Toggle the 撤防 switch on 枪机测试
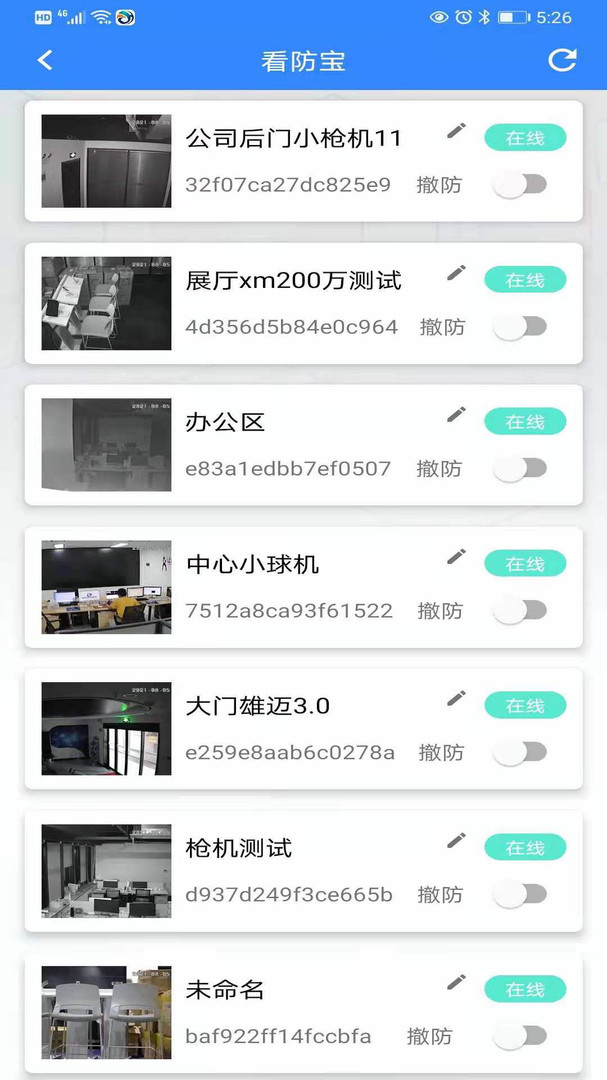Viewport: 607px width, 1080px height. (x=521, y=894)
